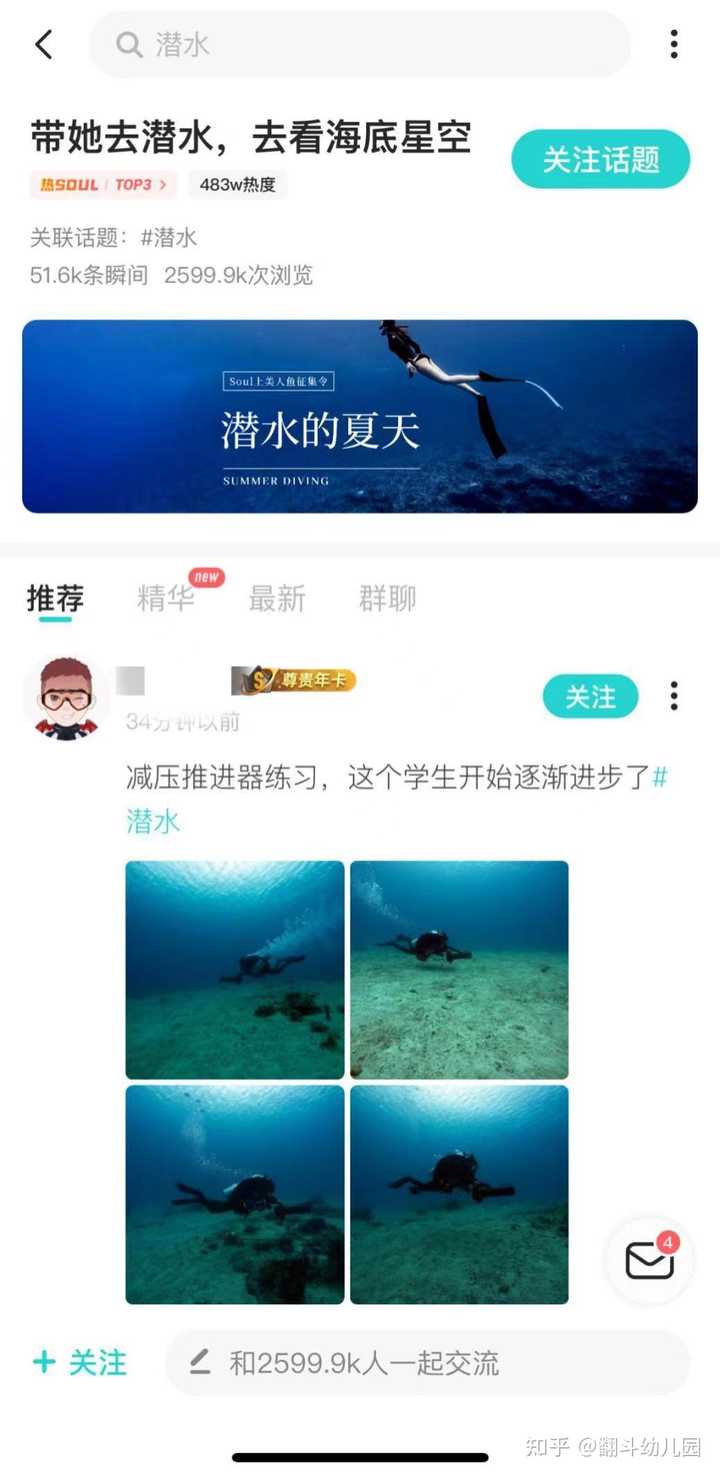
Task: Tap the bottom + 关注 button
Action: pos(80,1363)
